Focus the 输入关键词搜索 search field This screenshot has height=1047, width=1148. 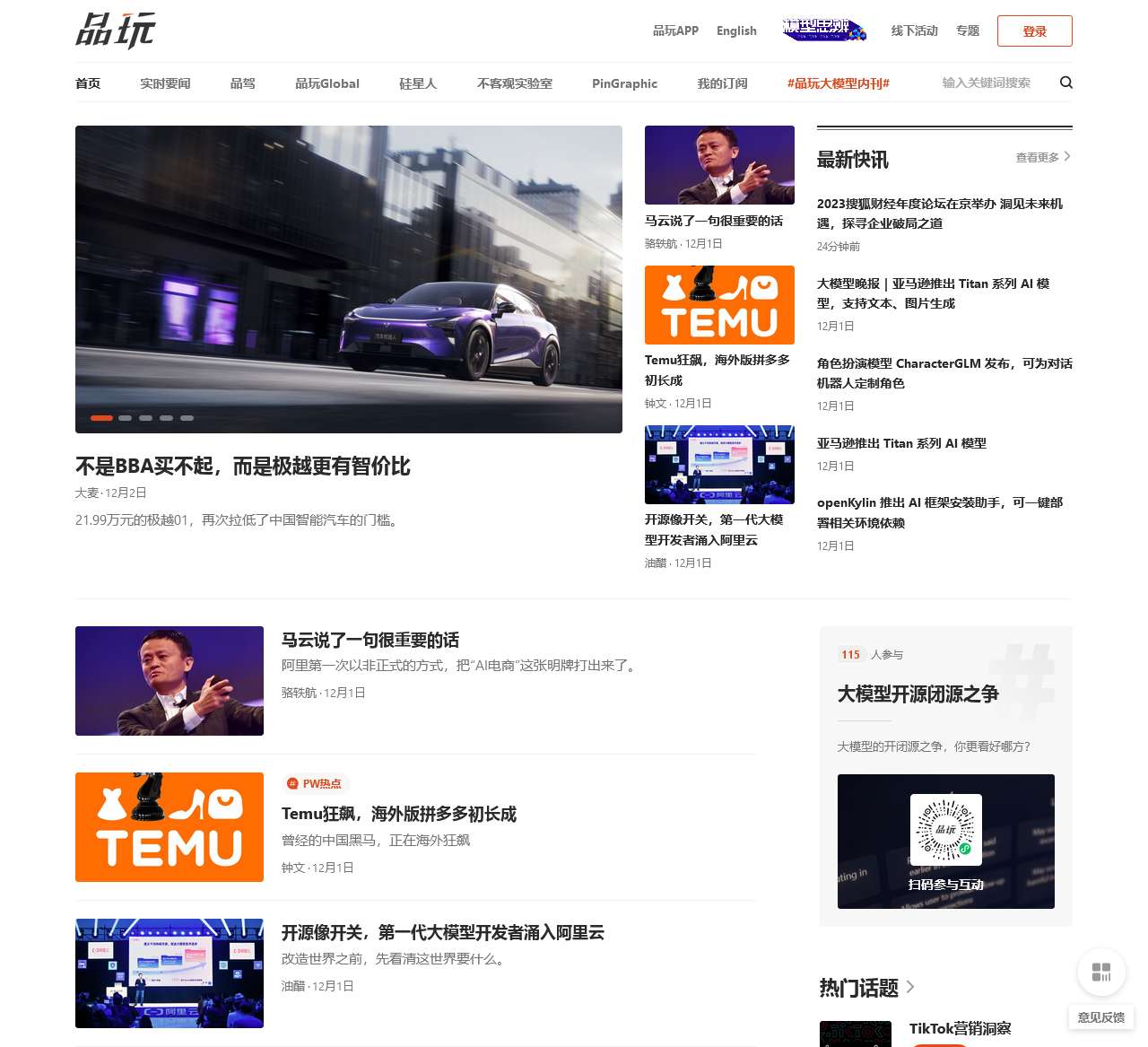[x=986, y=83]
